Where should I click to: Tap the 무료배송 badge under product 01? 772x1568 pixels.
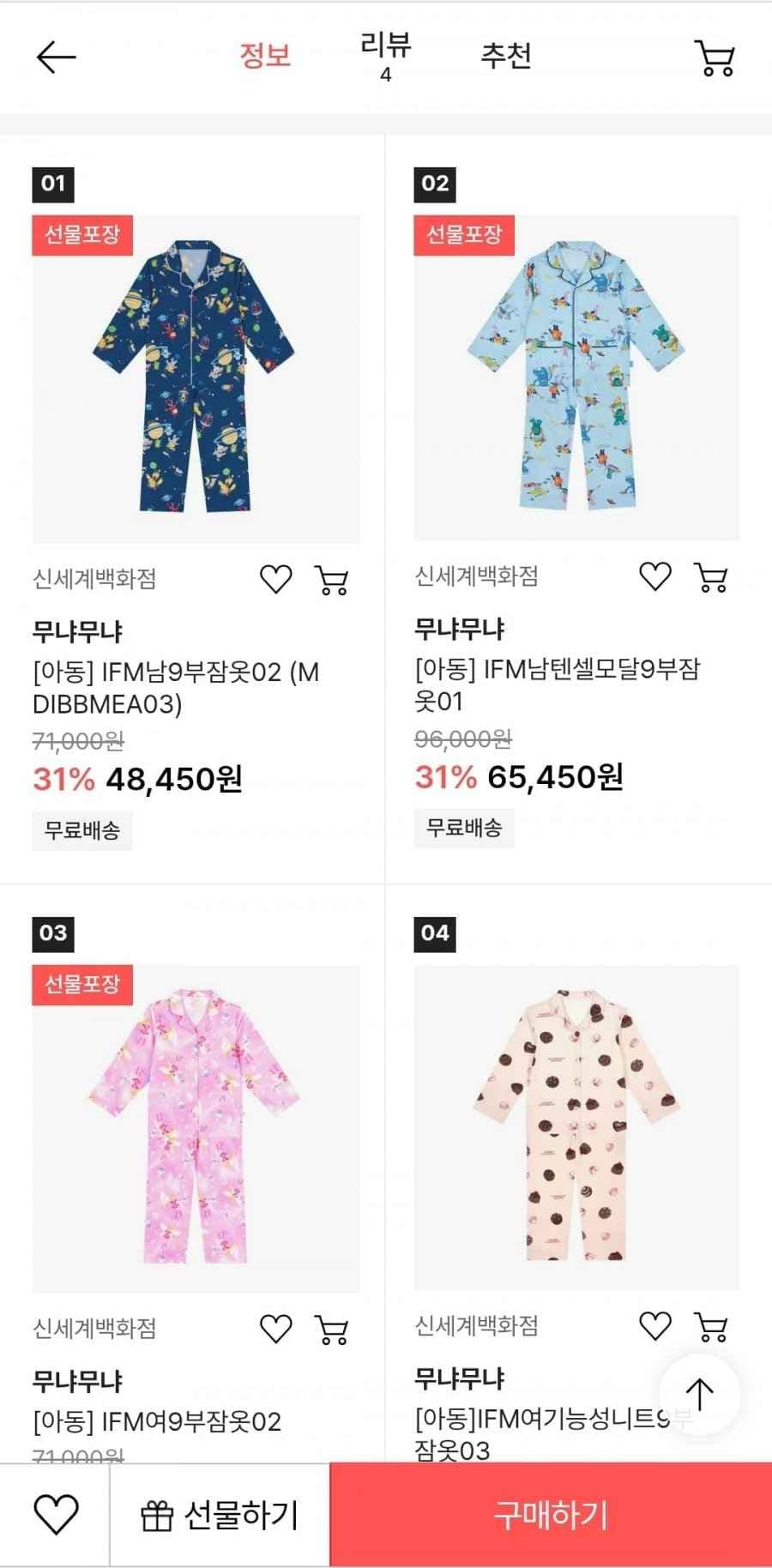(81, 829)
